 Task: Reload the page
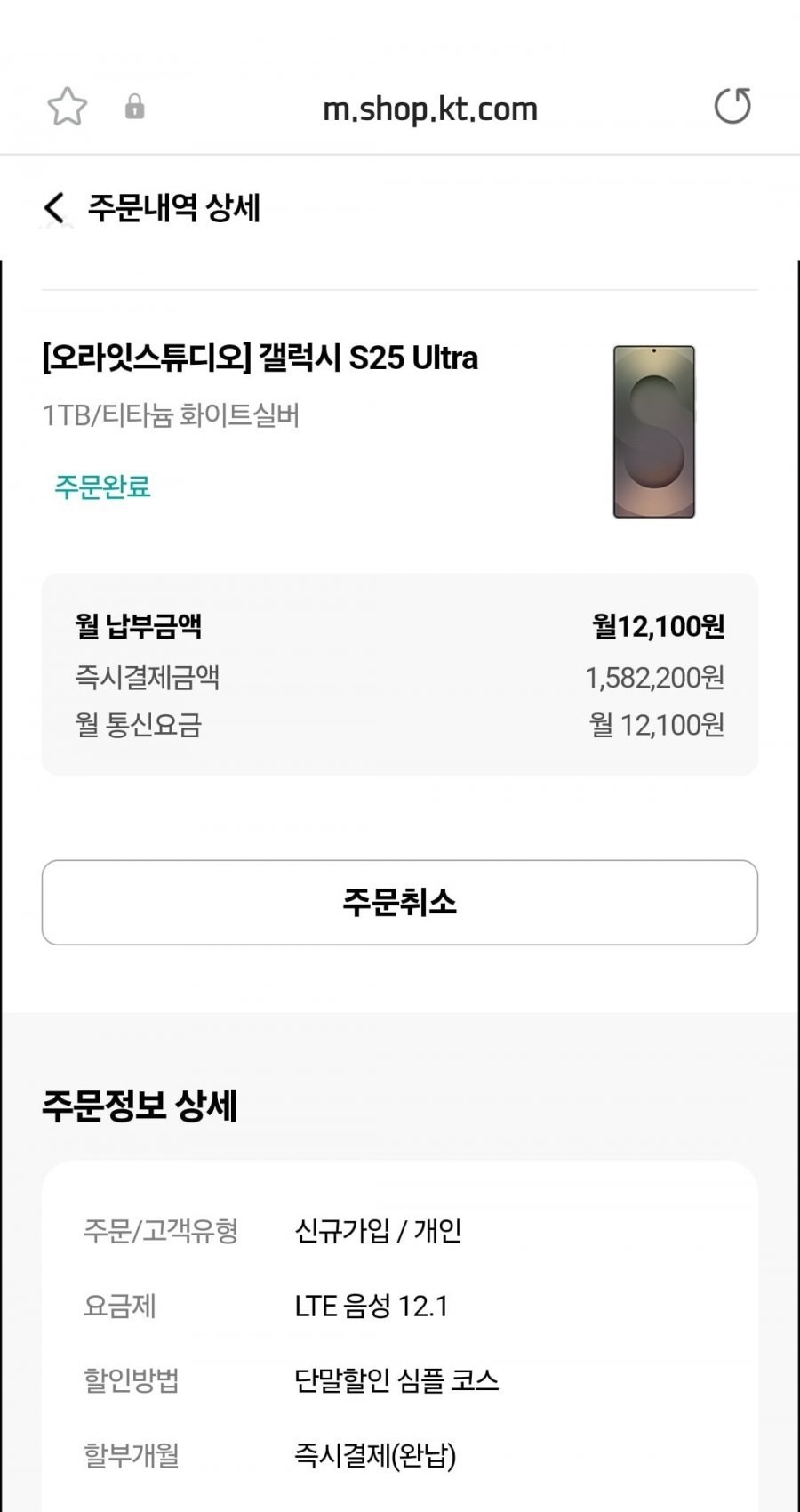coord(732,107)
